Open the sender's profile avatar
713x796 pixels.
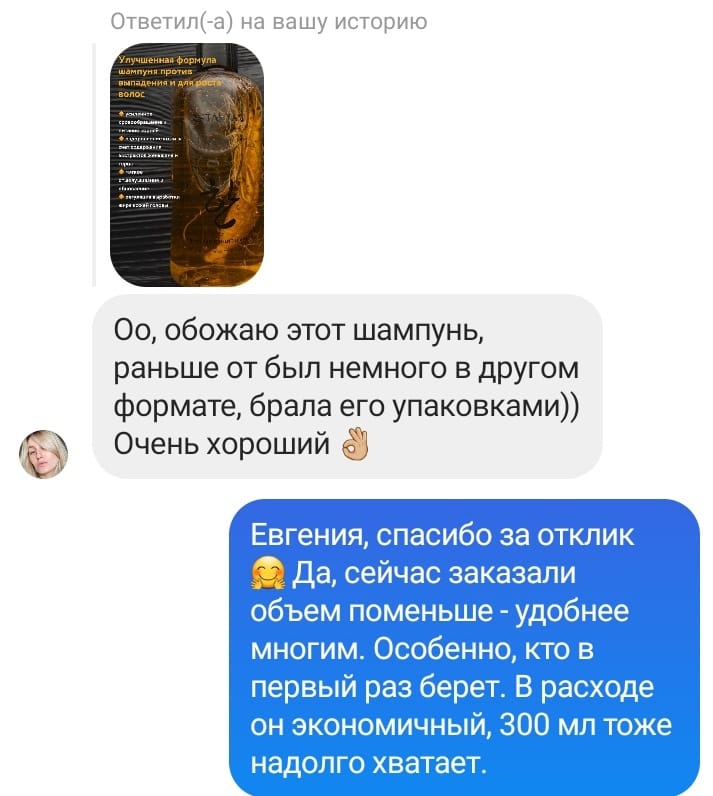(45, 454)
